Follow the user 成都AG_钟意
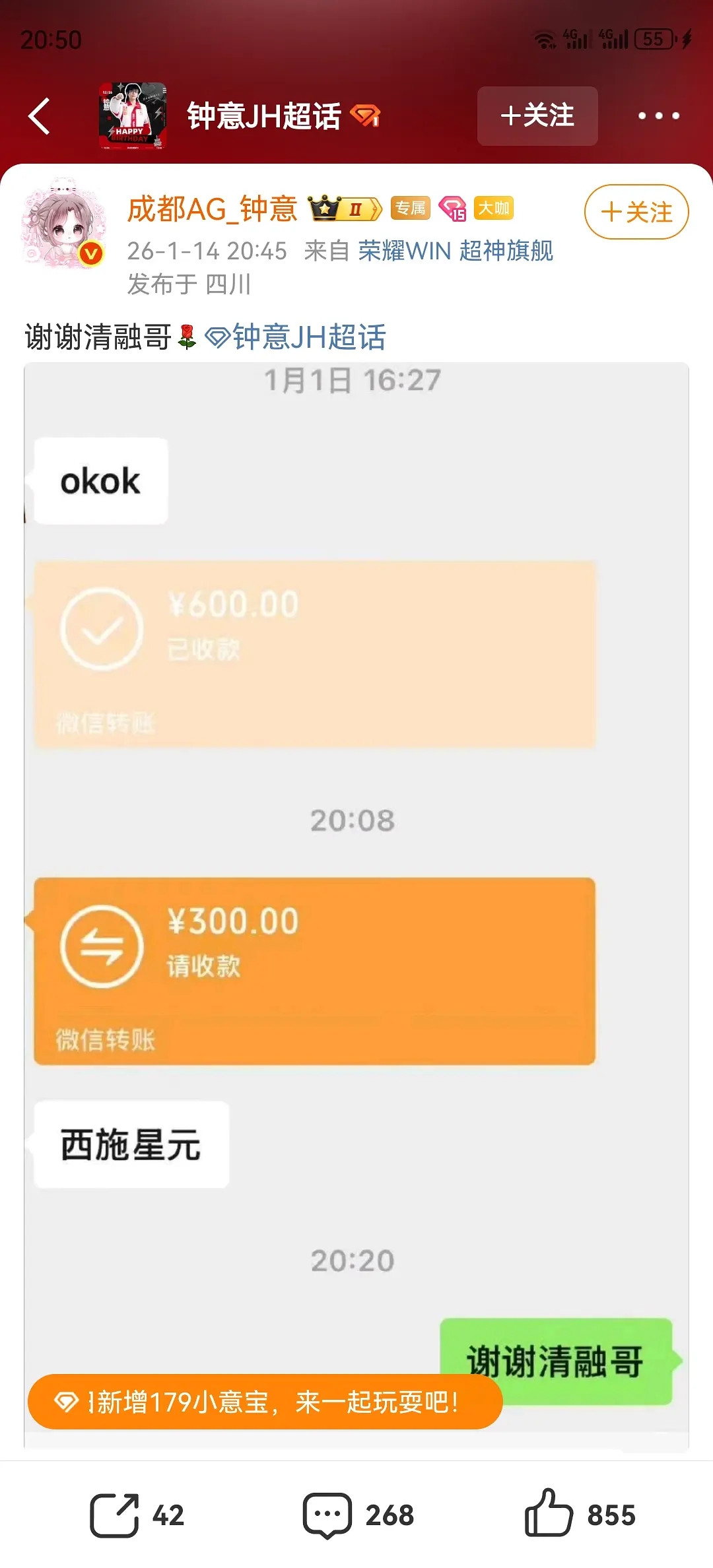 pyautogui.click(x=636, y=212)
